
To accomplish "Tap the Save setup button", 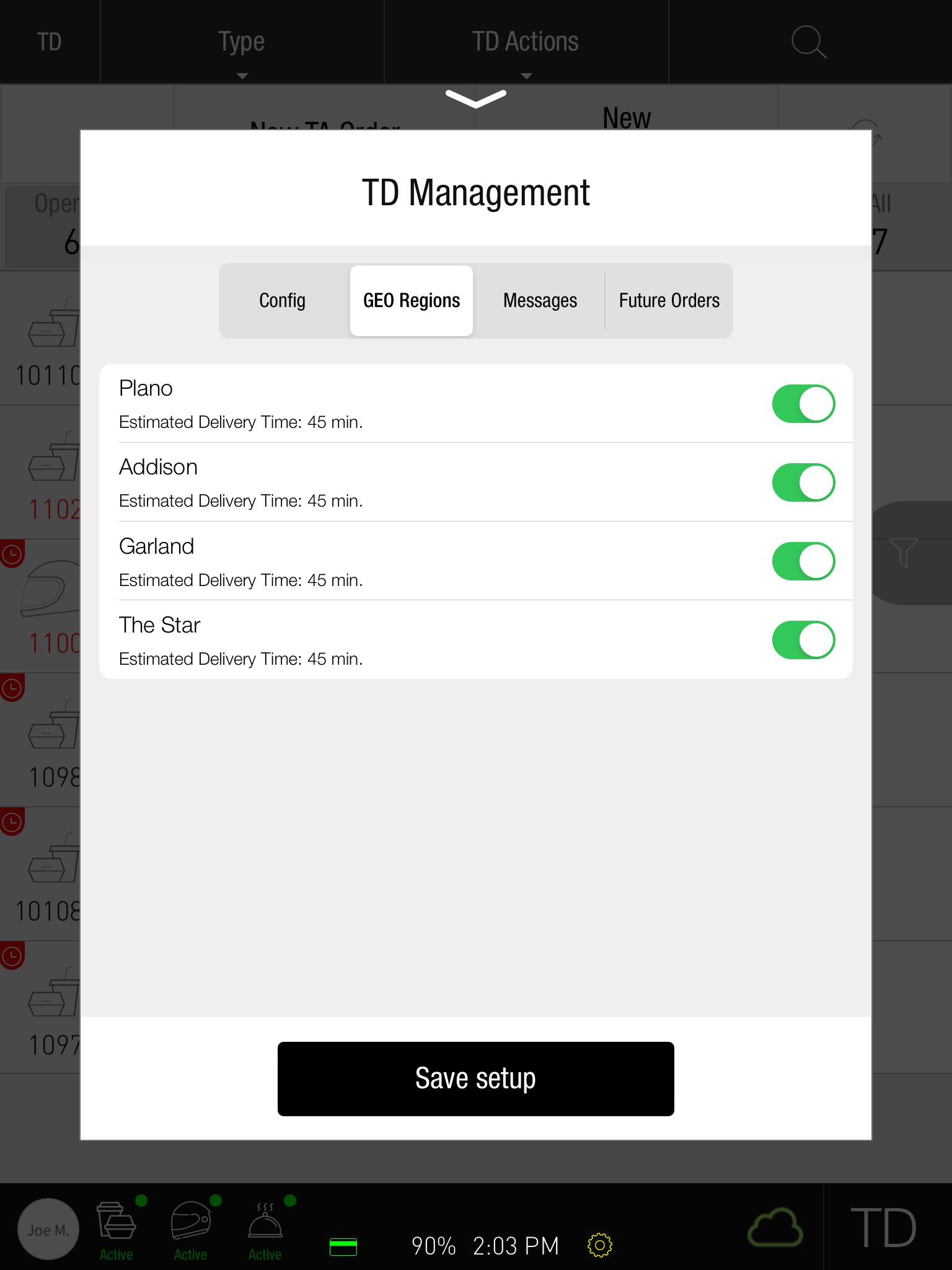I will pyautogui.click(x=475, y=1078).
